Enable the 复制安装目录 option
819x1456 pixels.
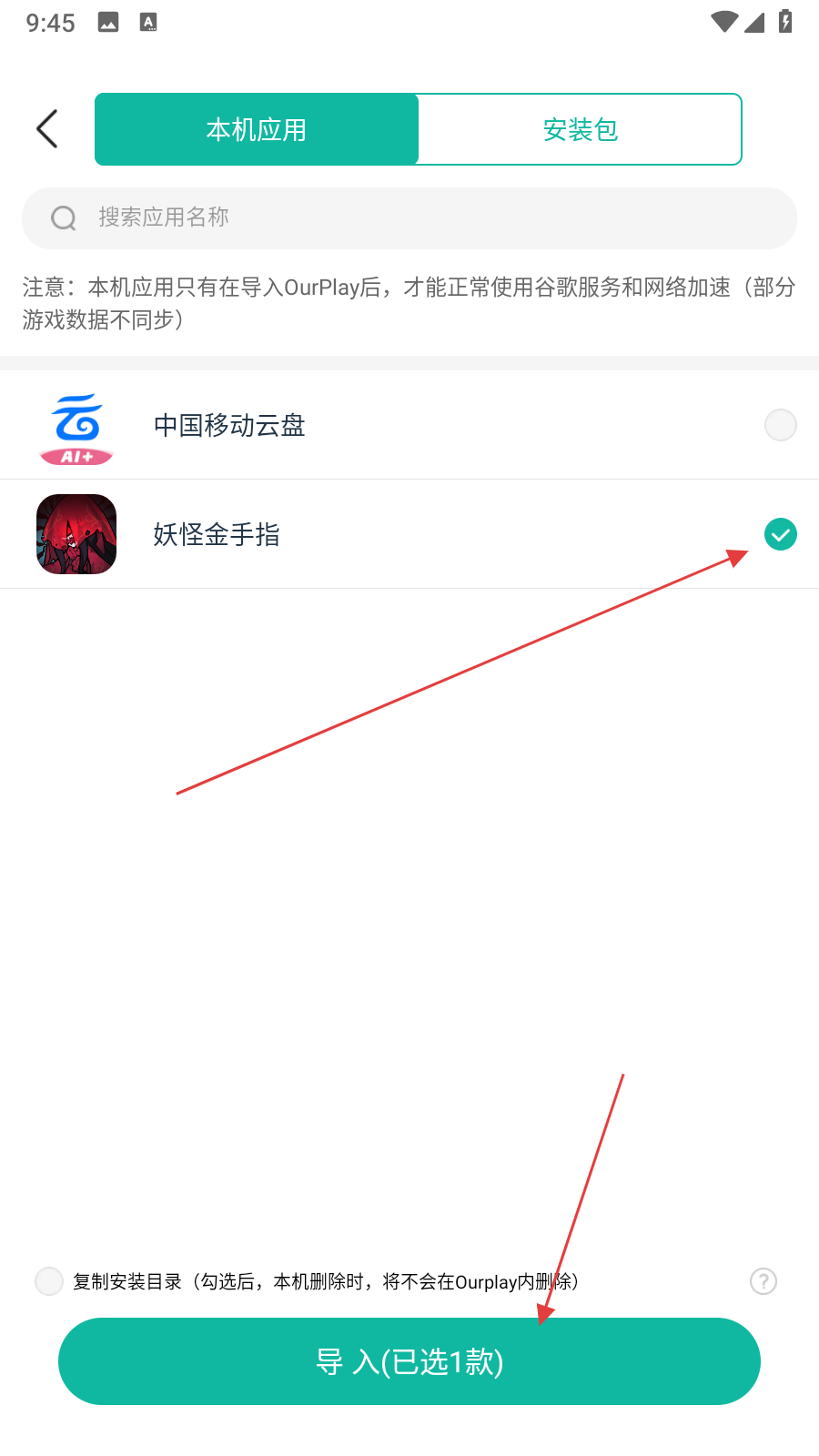click(x=49, y=1281)
